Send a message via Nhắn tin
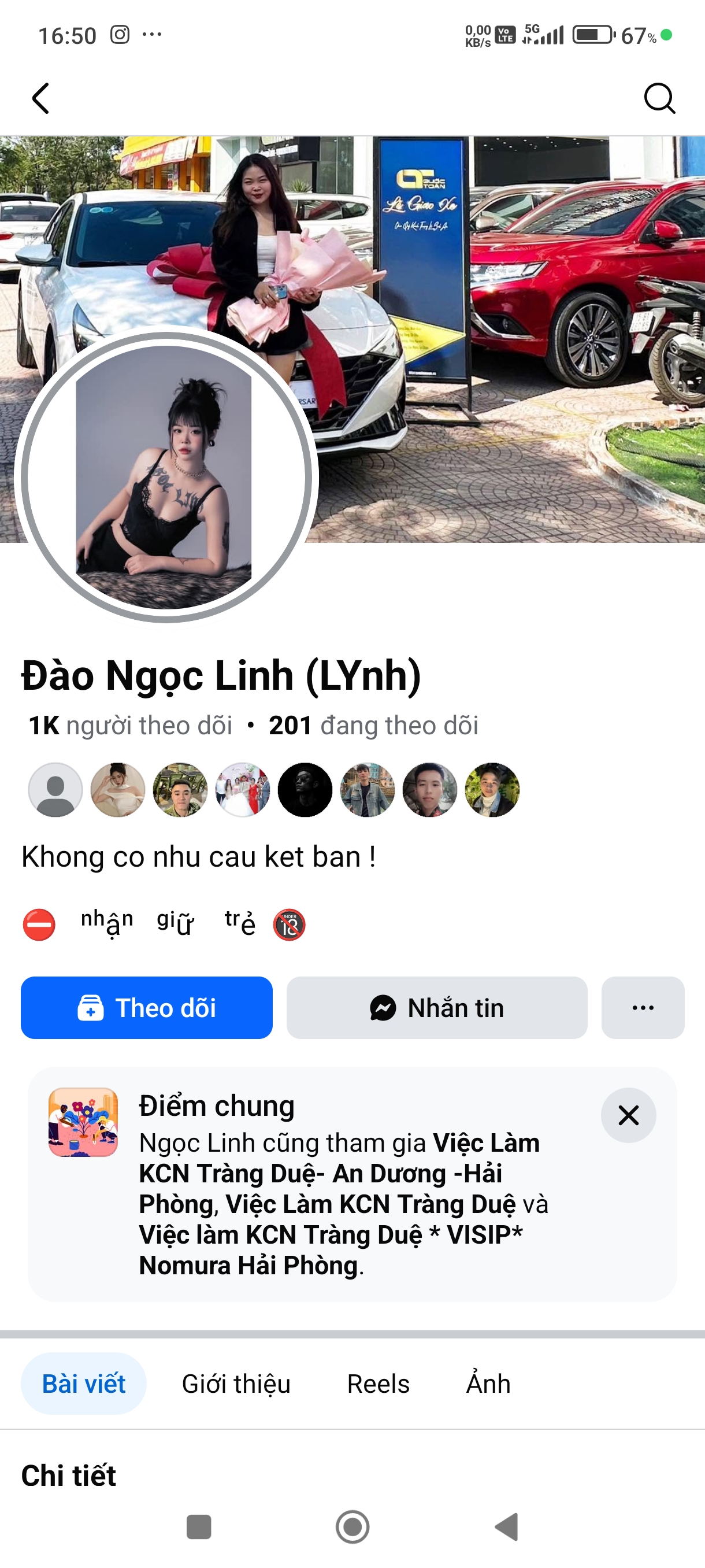Image resolution: width=705 pixels, height=1568 pixels. coord(437,1007)
